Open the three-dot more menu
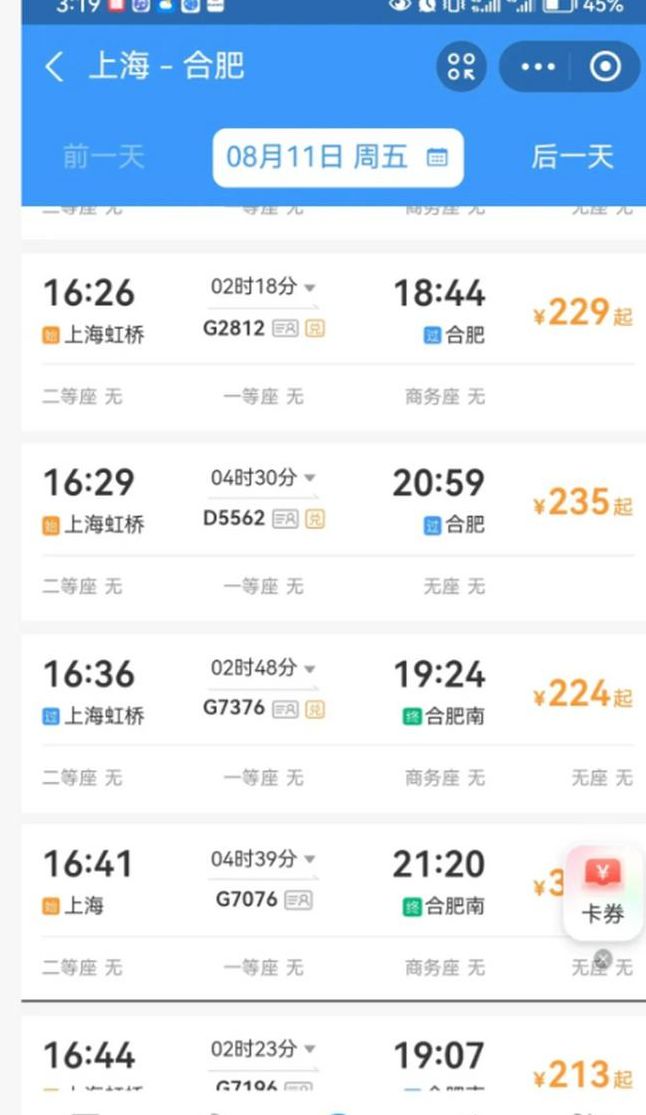Viewport: 646px width, 1115px height. [538, 67]
